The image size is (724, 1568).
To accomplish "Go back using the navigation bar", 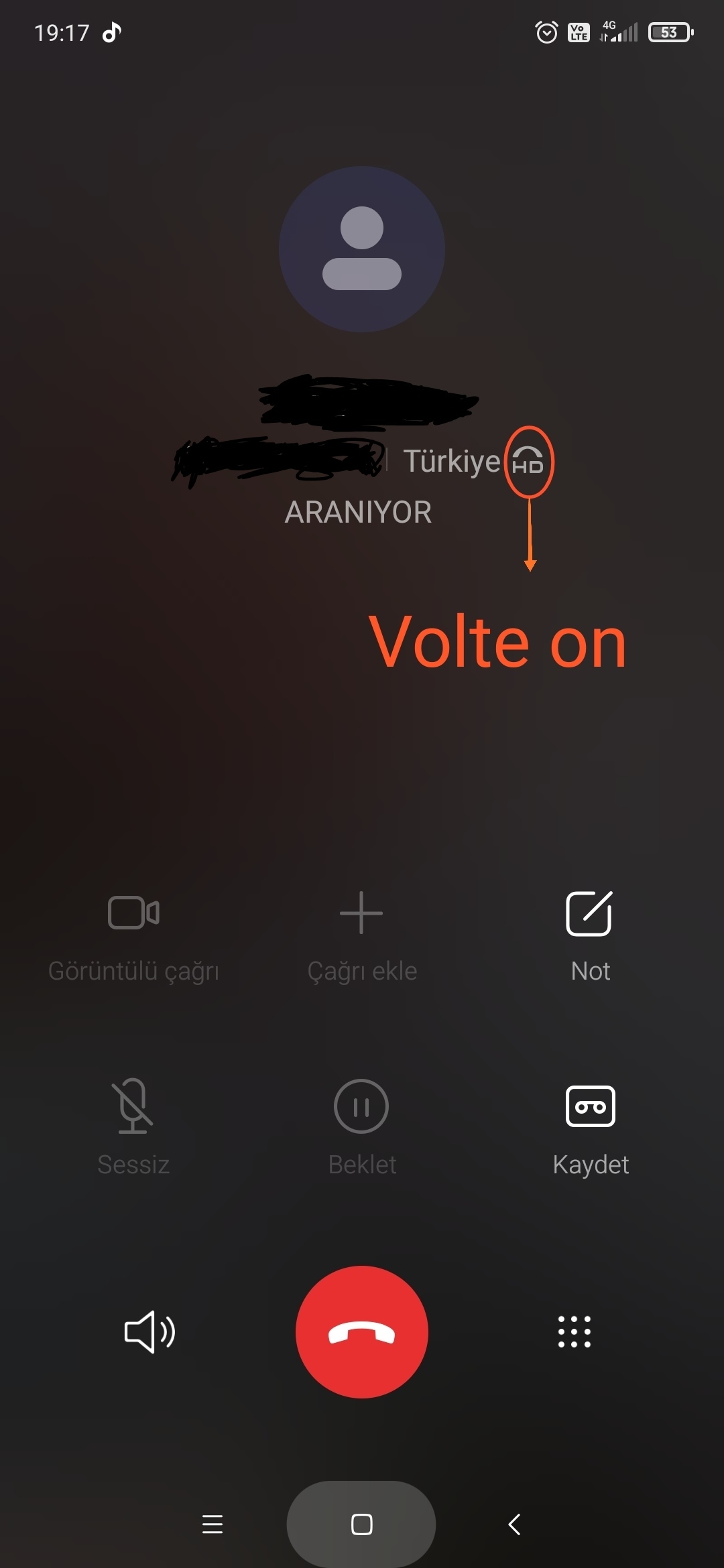I will coord(514,1524).
